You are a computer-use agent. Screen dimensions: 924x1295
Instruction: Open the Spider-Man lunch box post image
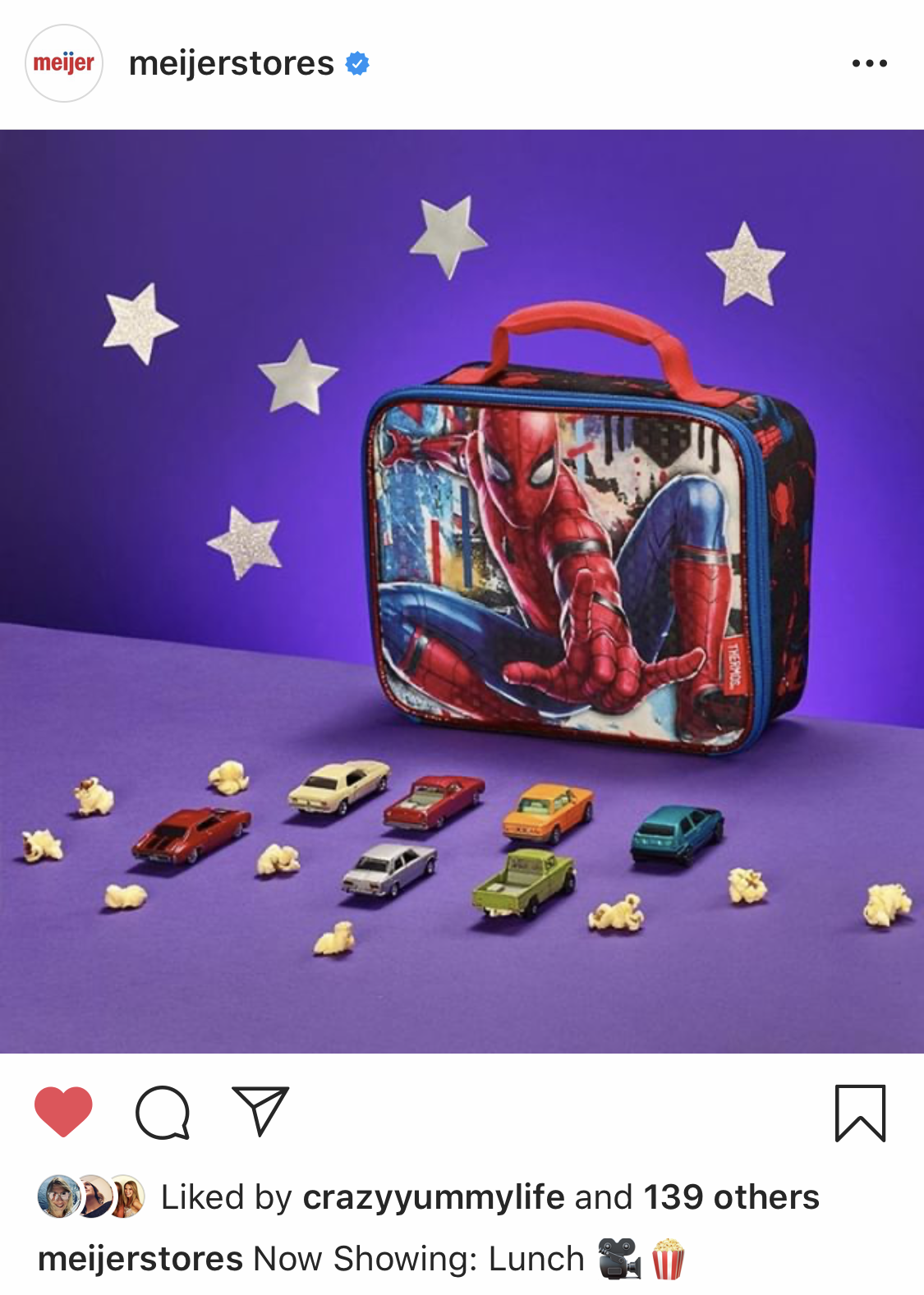462,591
